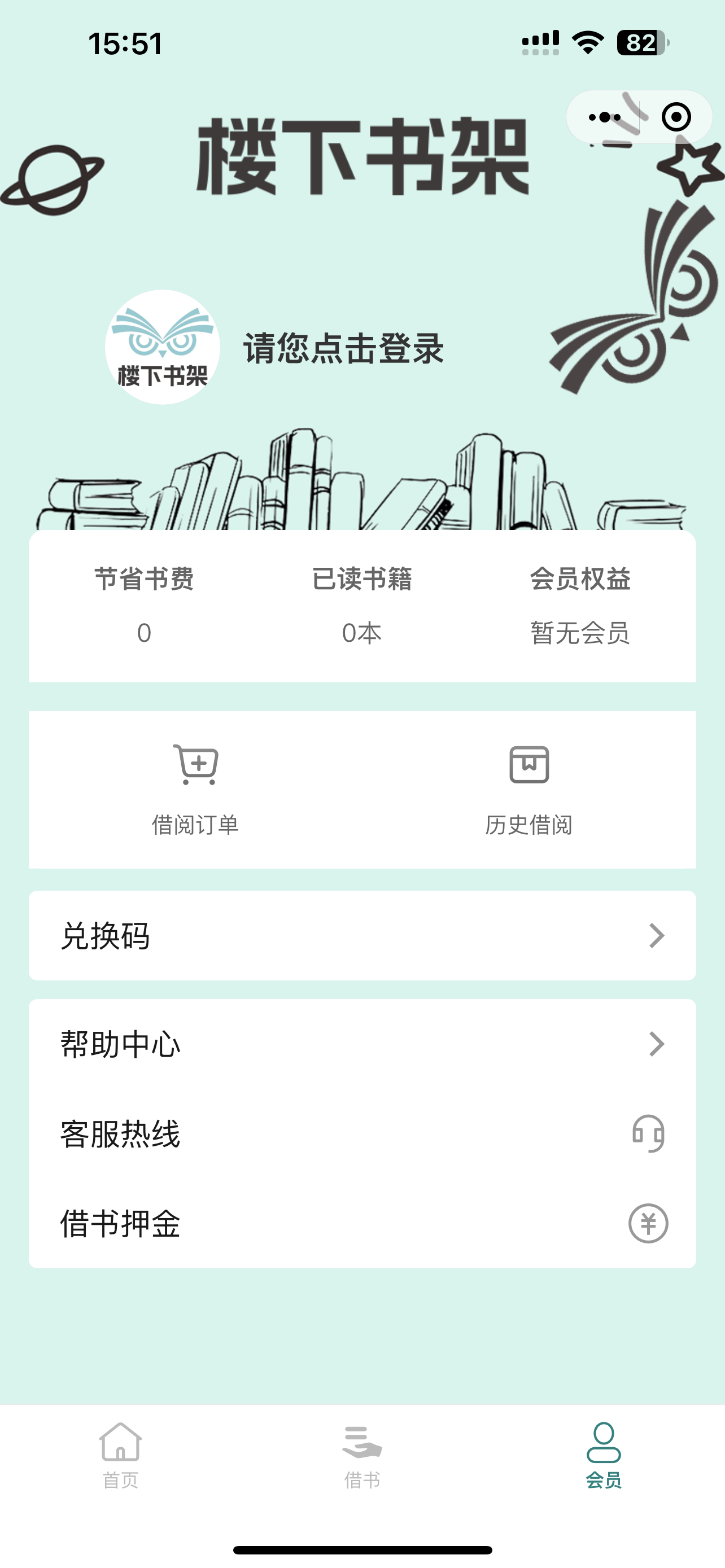725x1568 pixels.
Task: Tap the 楼下书架 owl profile avatar
Action: pyautogui.click(x=163, y=347)
